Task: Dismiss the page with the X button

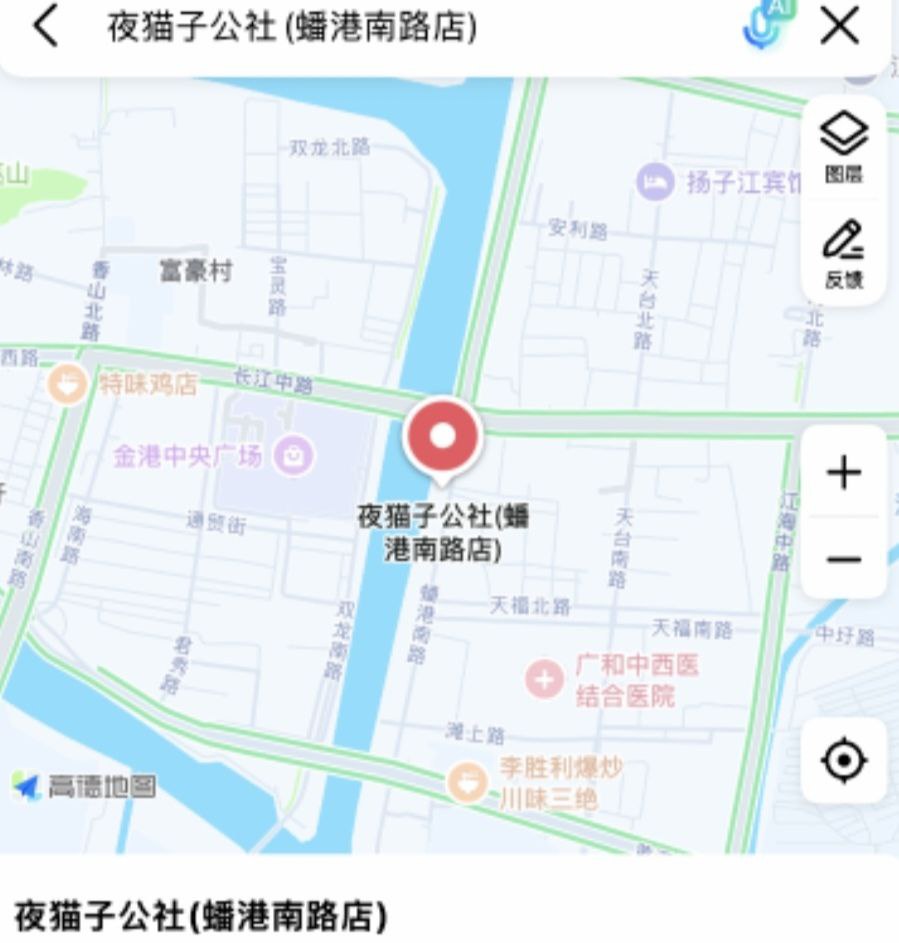Action: (x=838, y=27)
